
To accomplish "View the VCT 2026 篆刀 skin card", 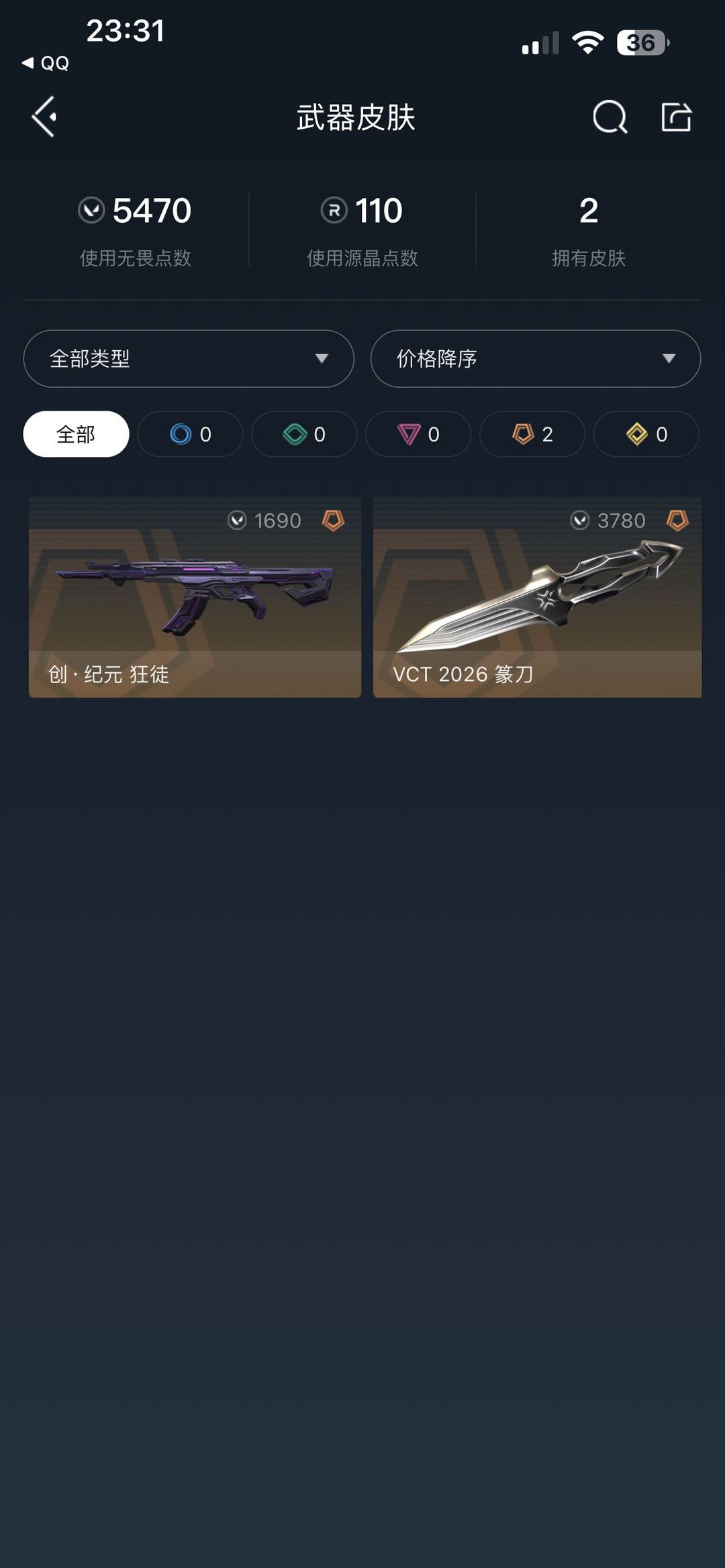I will pyautogui.click(x=537, y=597).
